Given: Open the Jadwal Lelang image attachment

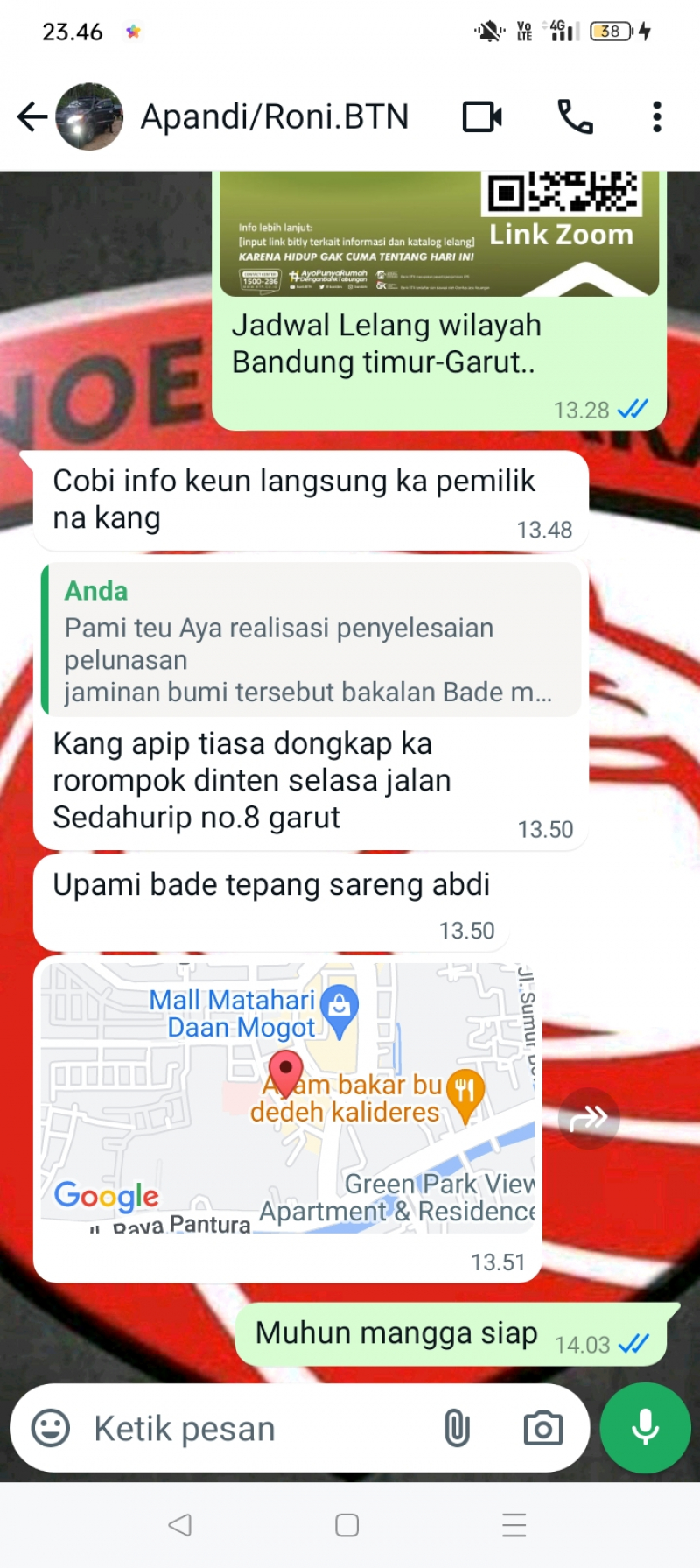Looking at the screenshot, I should [x=438, y=234].
